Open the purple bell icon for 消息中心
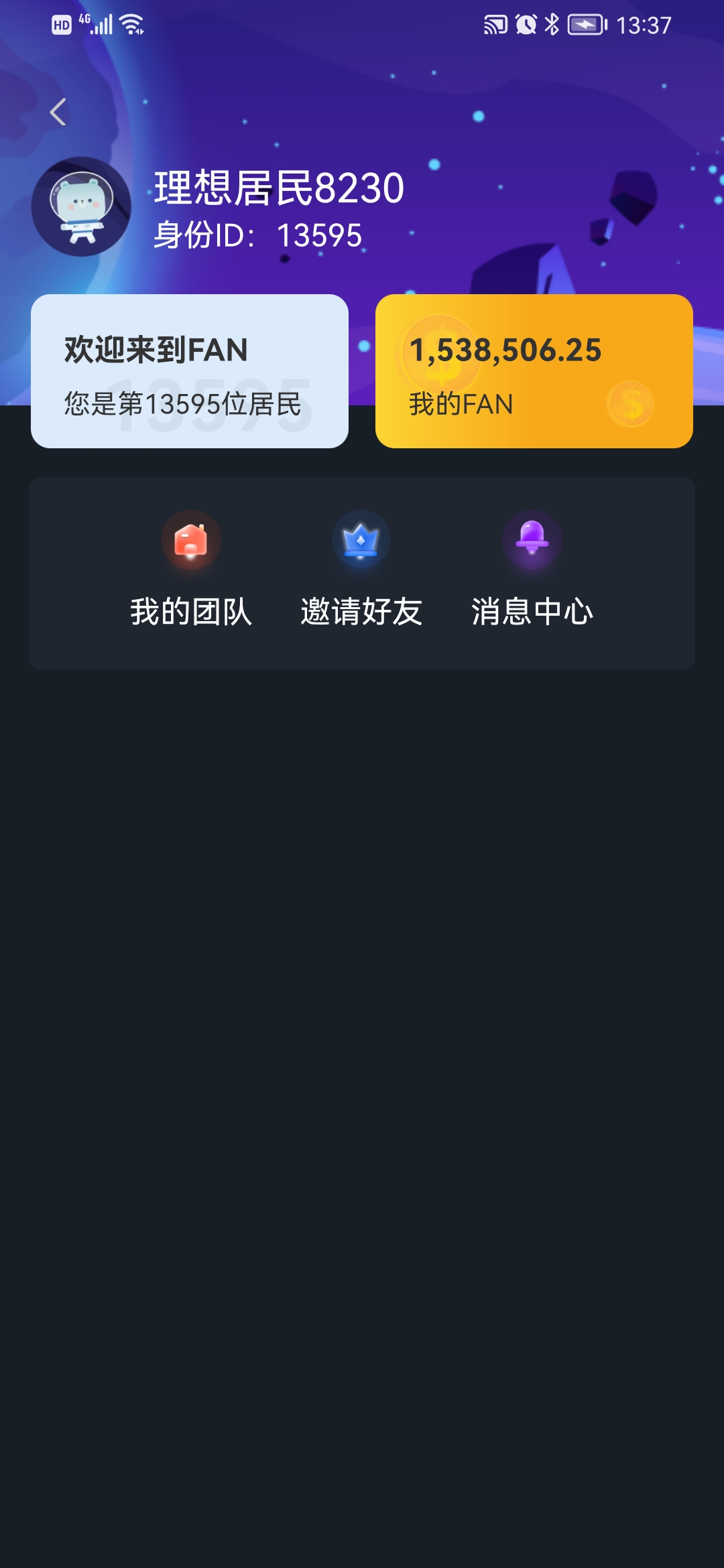The image size is (724, 1568). [532, 541]
